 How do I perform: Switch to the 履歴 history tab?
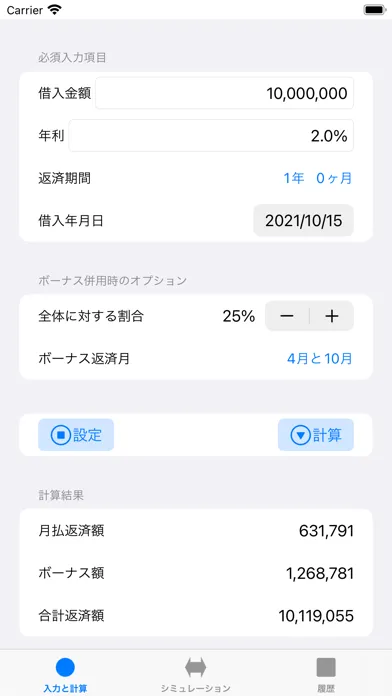pos(326,675)
